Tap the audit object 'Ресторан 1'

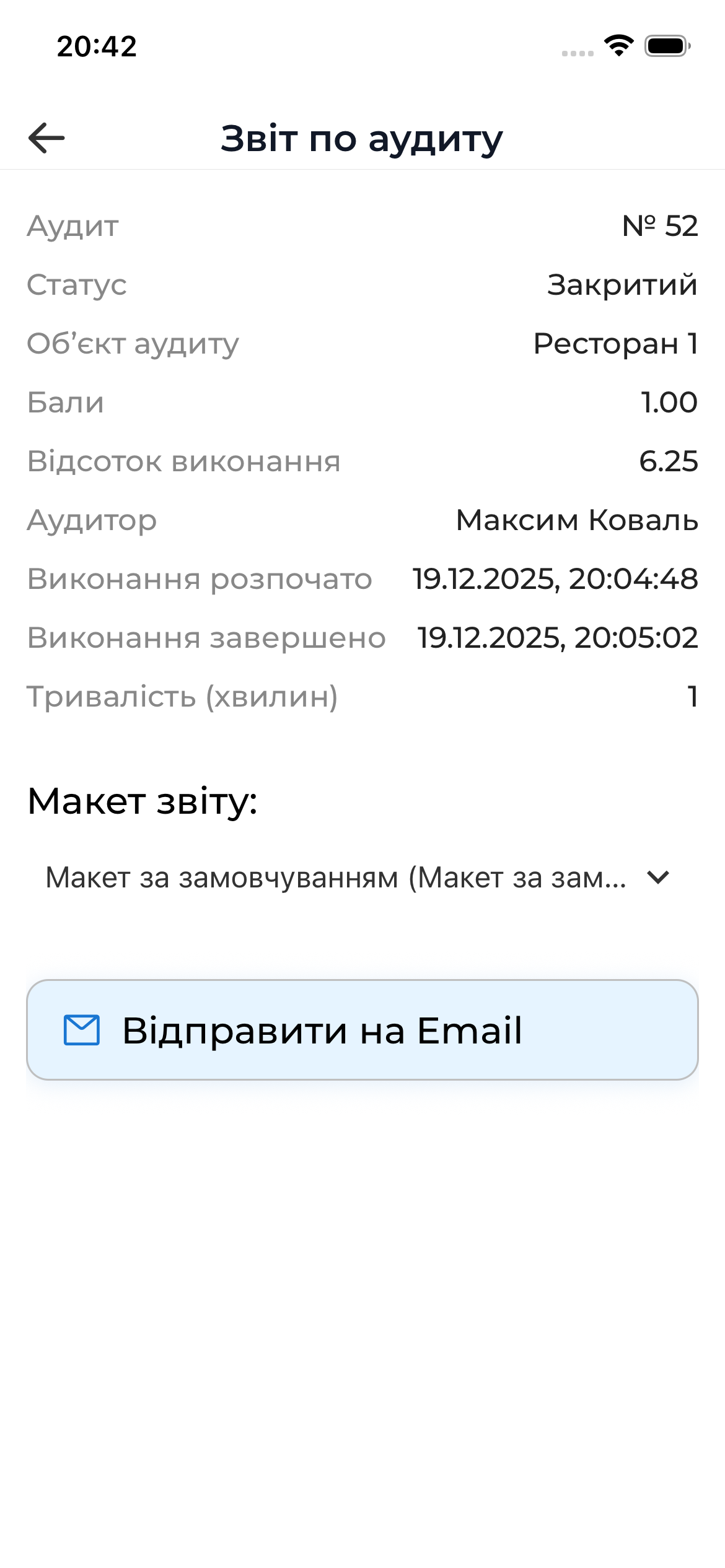click(614, 344)
